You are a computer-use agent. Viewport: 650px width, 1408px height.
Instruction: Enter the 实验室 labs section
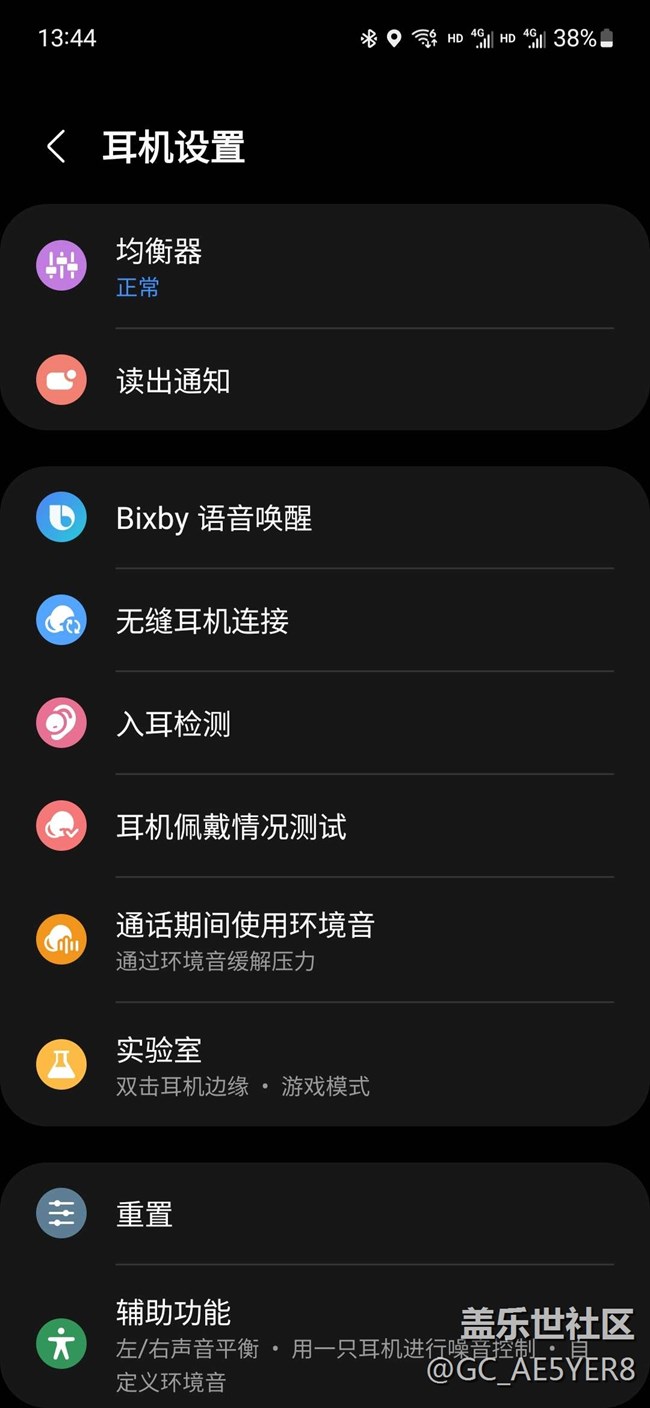(325, 1065)
